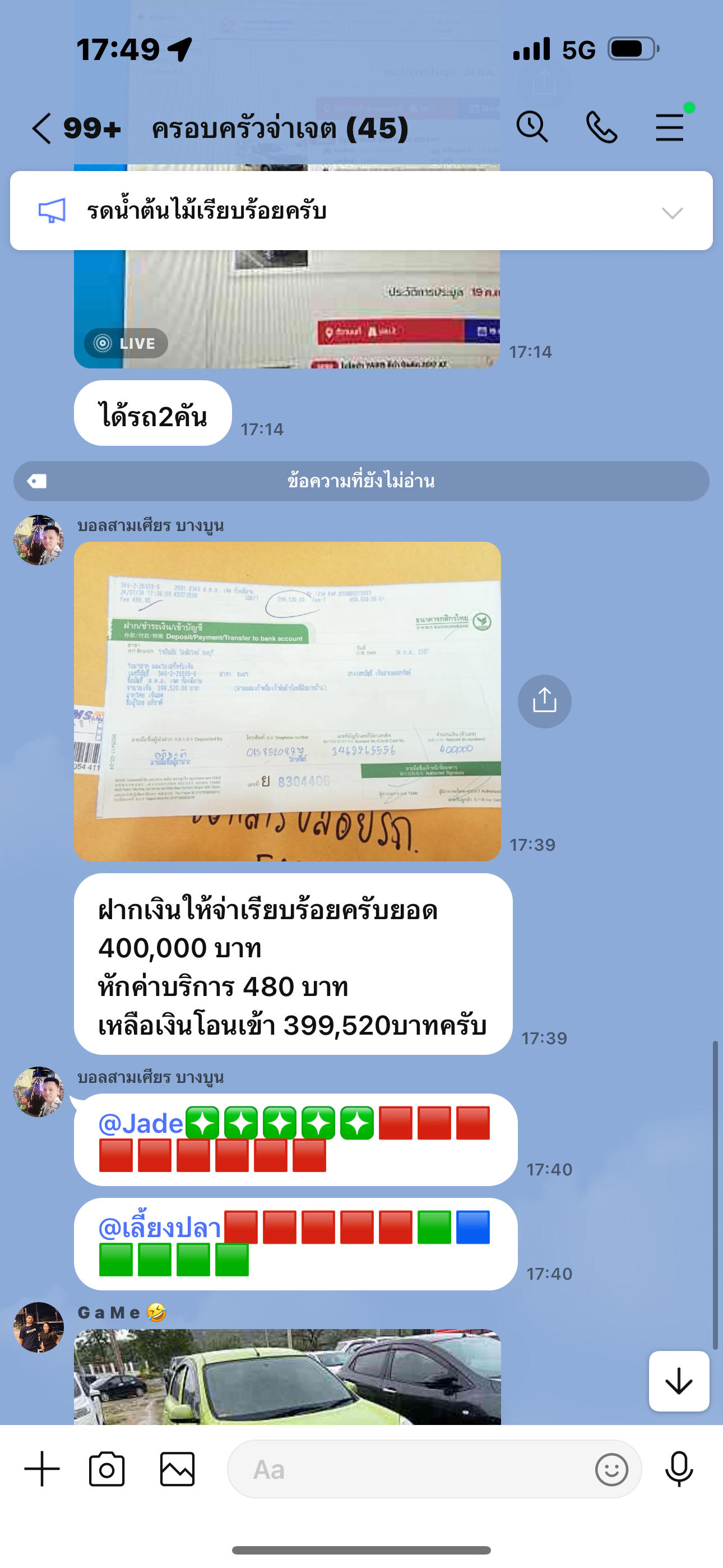Image resolution: width=723 pixels, height=1568 pixels.
Task: Open the camera to take a photo
Action: pos(106,1469)
